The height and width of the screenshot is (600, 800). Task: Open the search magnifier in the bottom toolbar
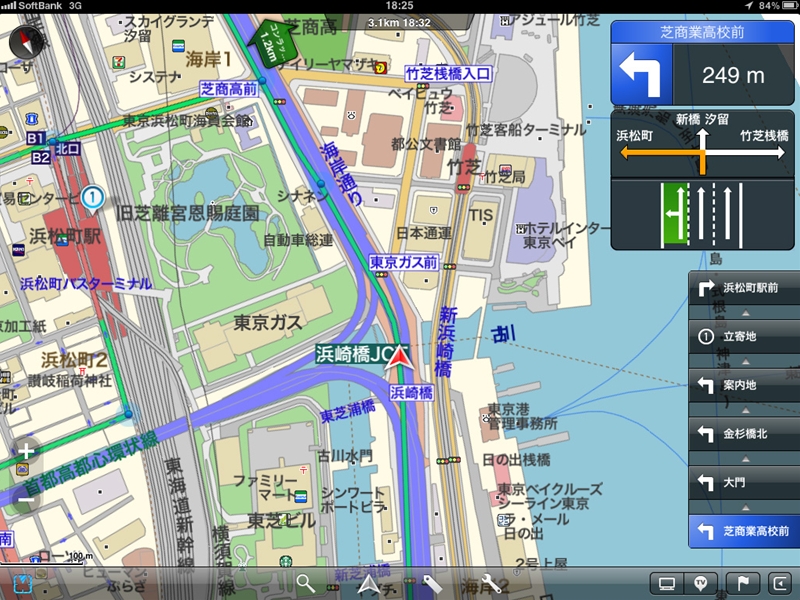[306, 583]
